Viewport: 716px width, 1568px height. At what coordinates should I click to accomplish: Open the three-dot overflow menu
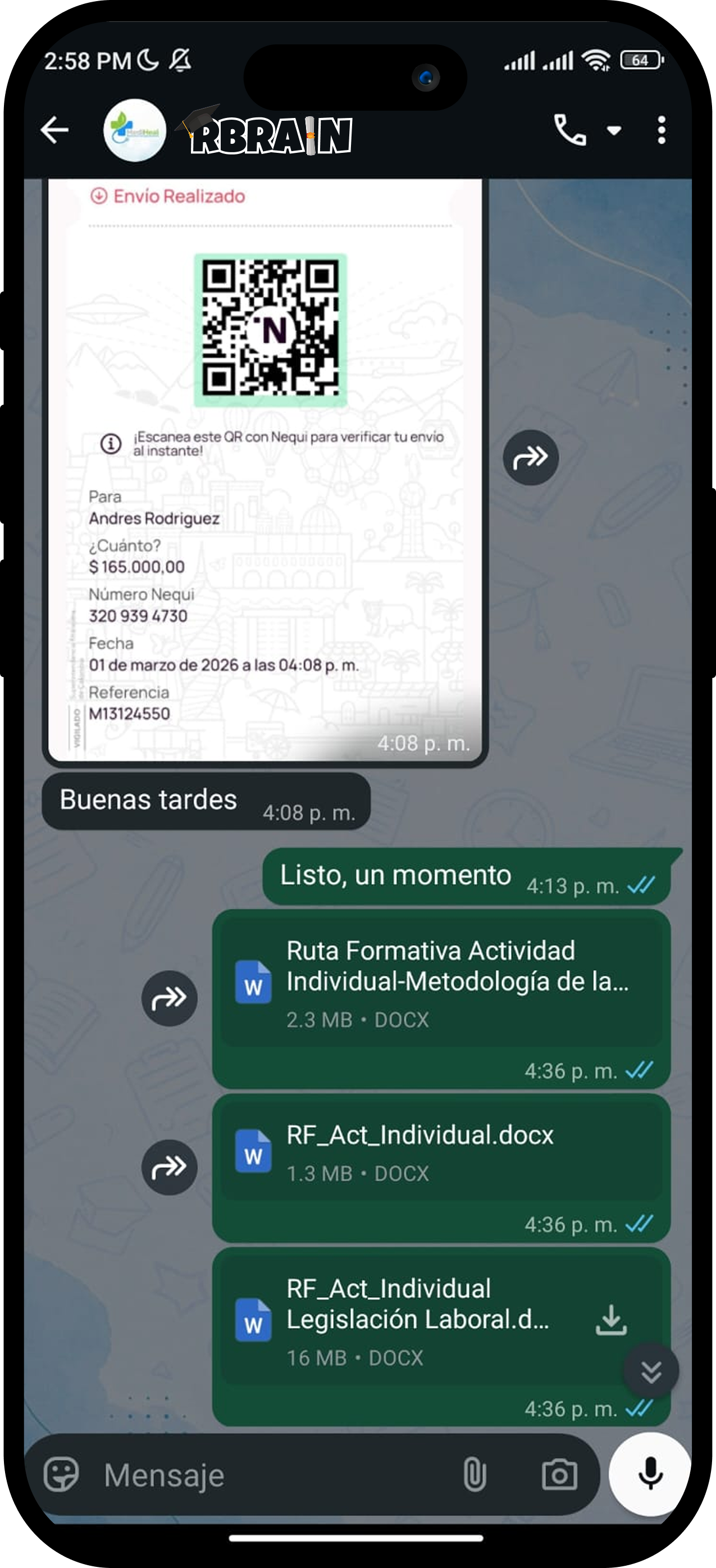pyautogui.click(x=662, y=130)
